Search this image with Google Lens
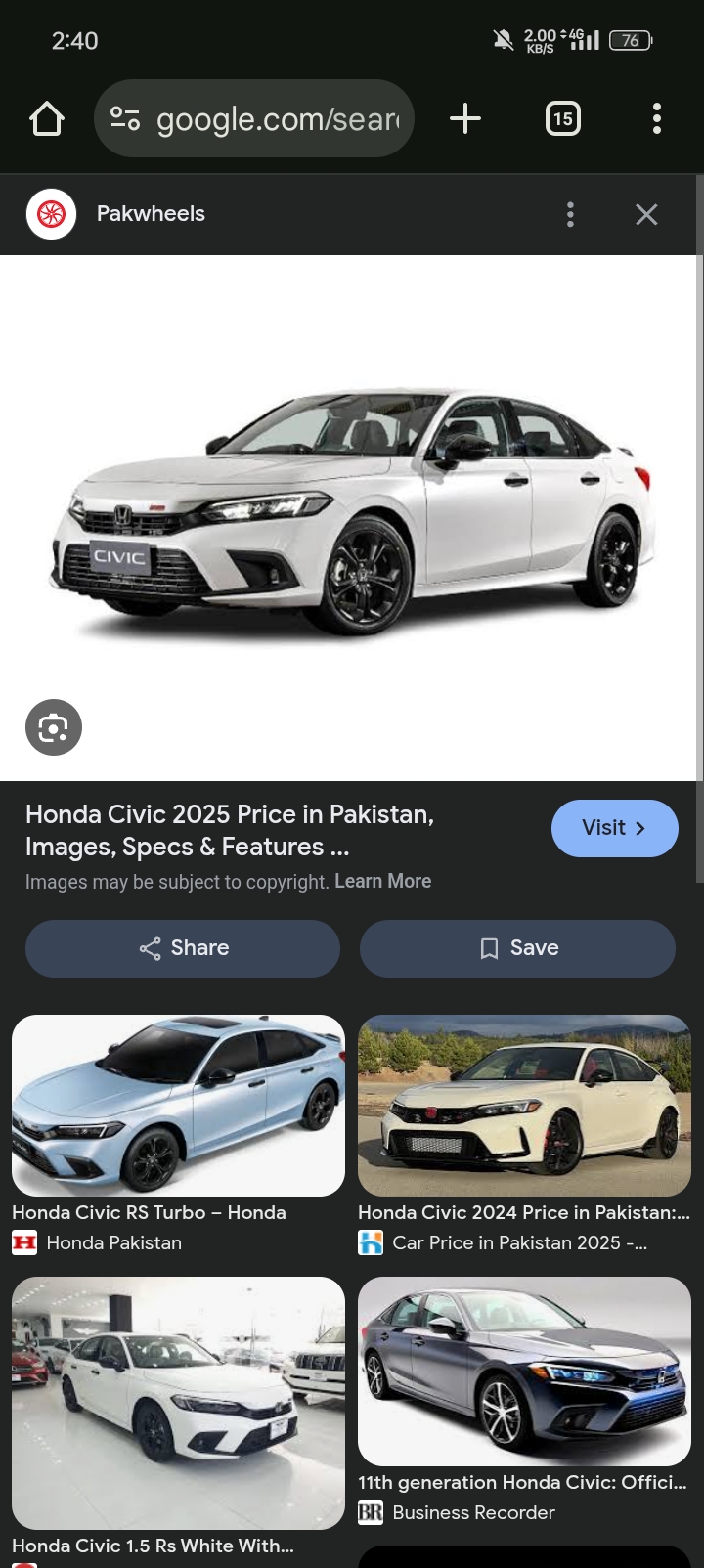 click(x=53, y=727)
